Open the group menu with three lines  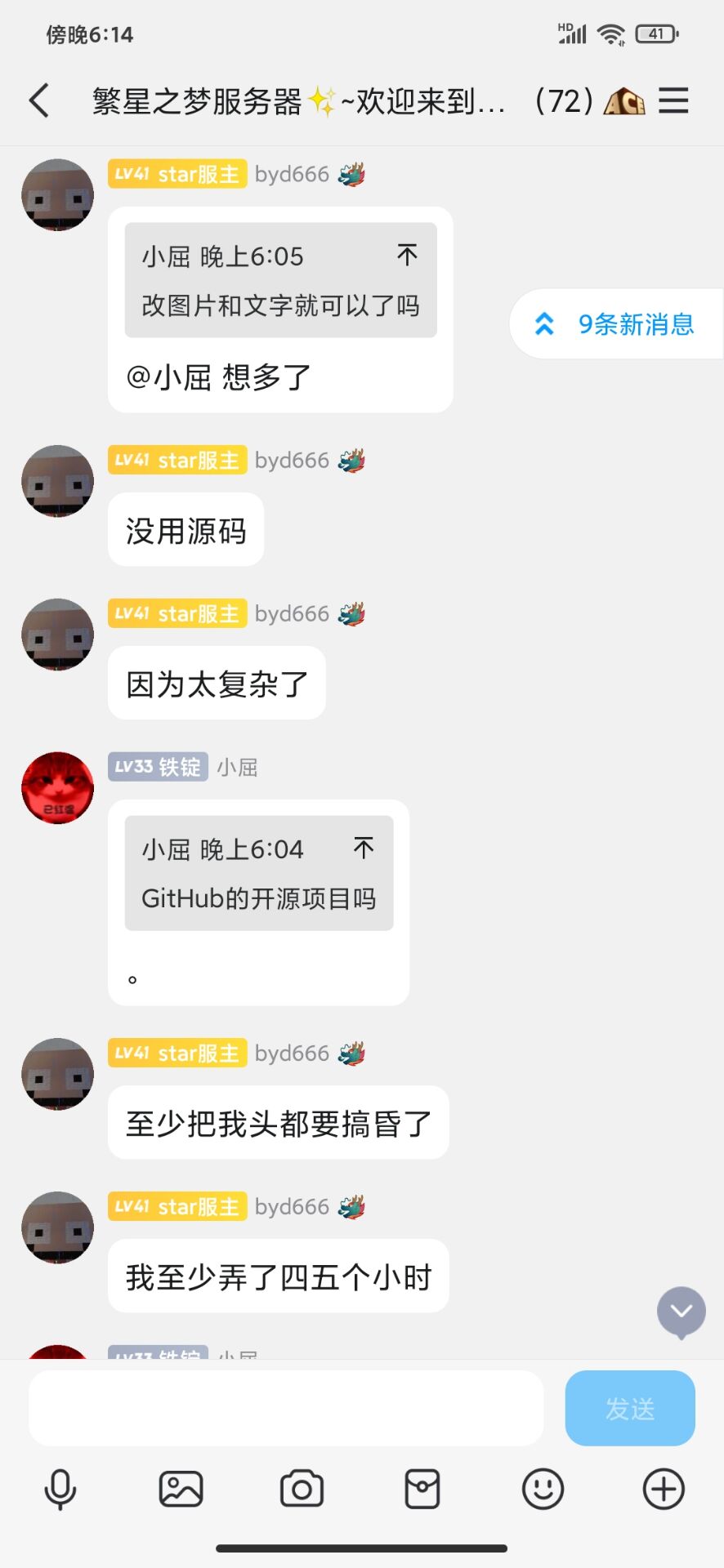pos(673,101)
